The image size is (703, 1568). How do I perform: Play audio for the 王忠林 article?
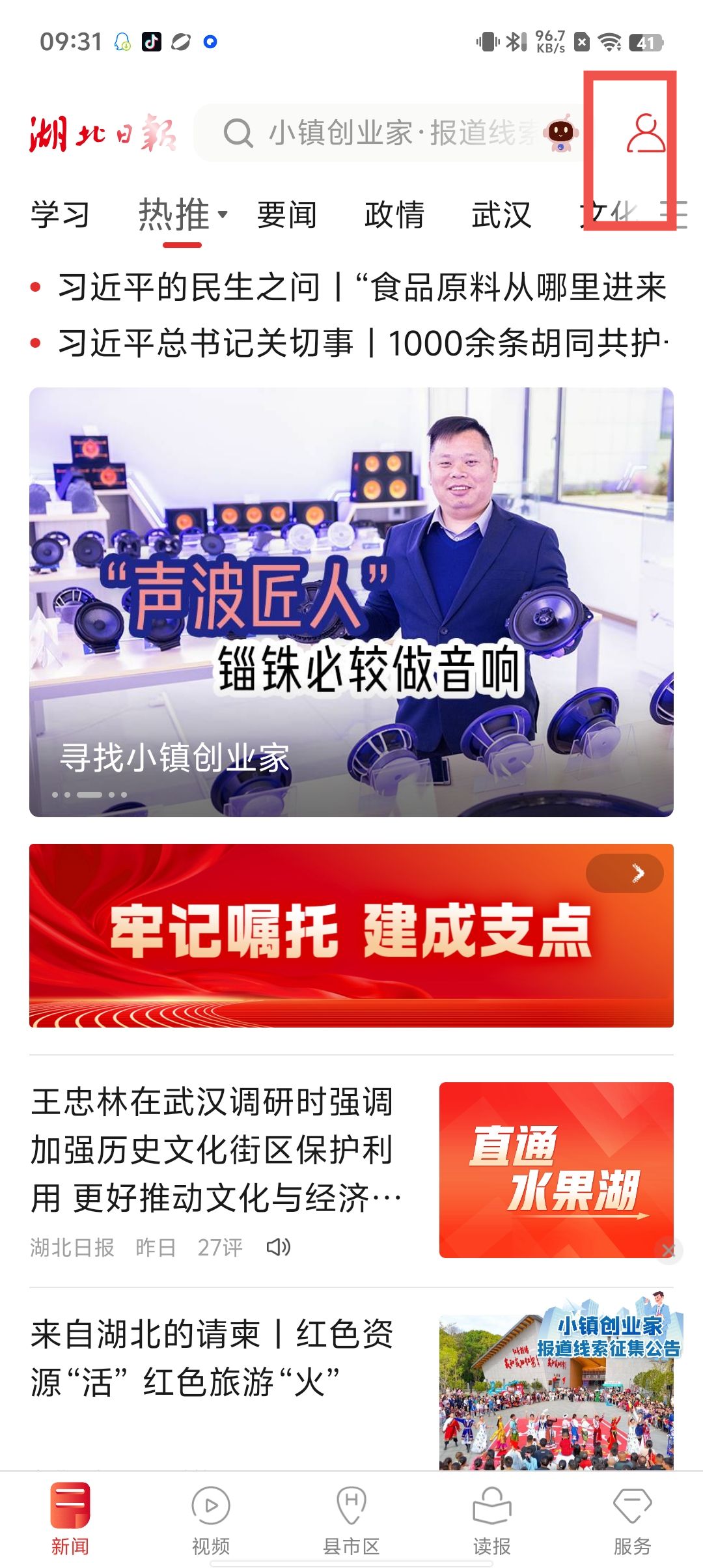click(279, 1247)
